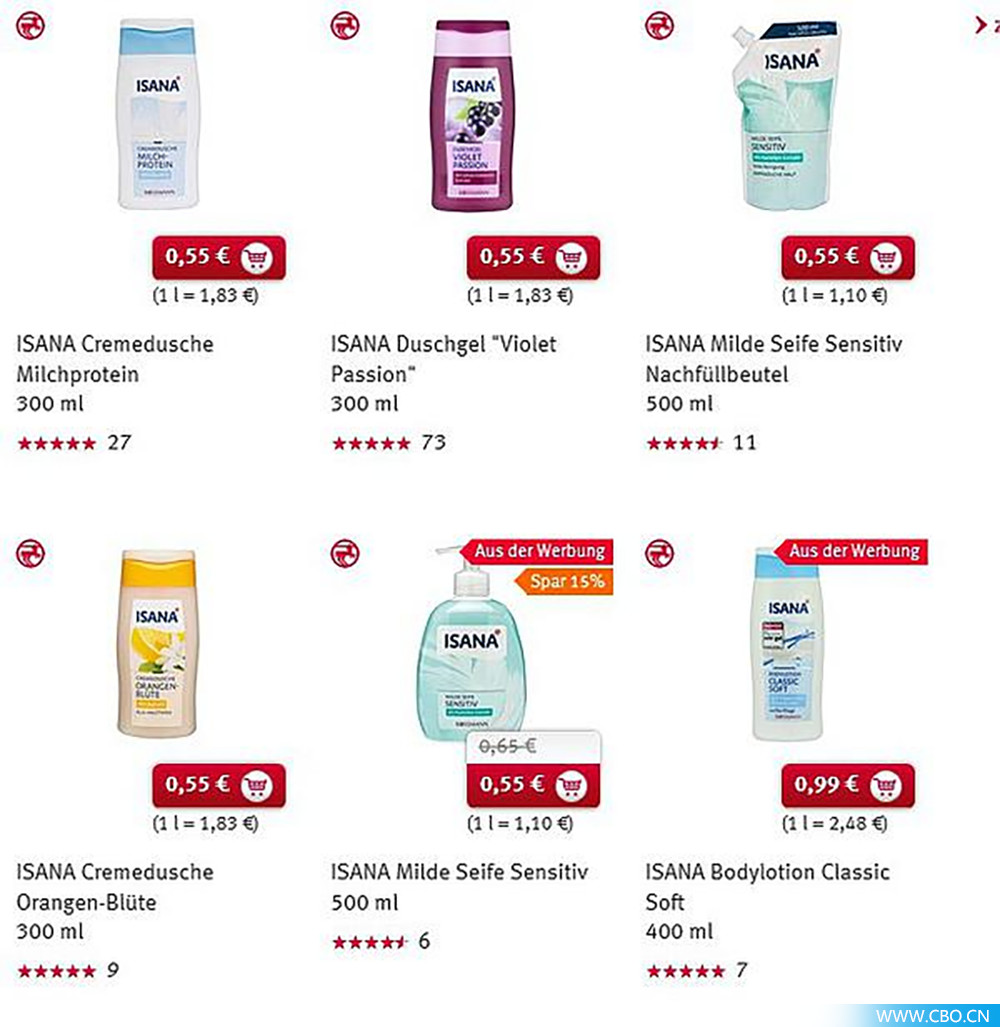This screenshot has height=1027, width=1000.
Task: Add ISANA Bodylotion Classic Soft to cart
Action: 886,786
